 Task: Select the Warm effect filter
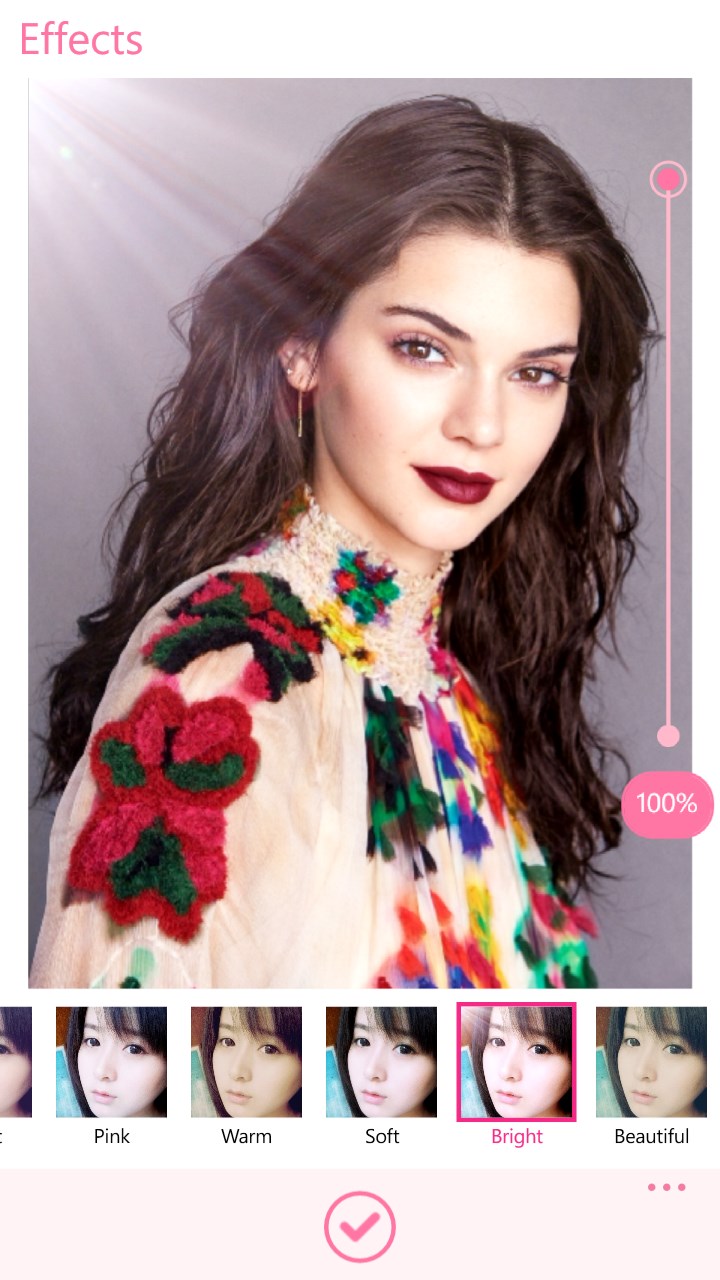[x=246, y=1062]
